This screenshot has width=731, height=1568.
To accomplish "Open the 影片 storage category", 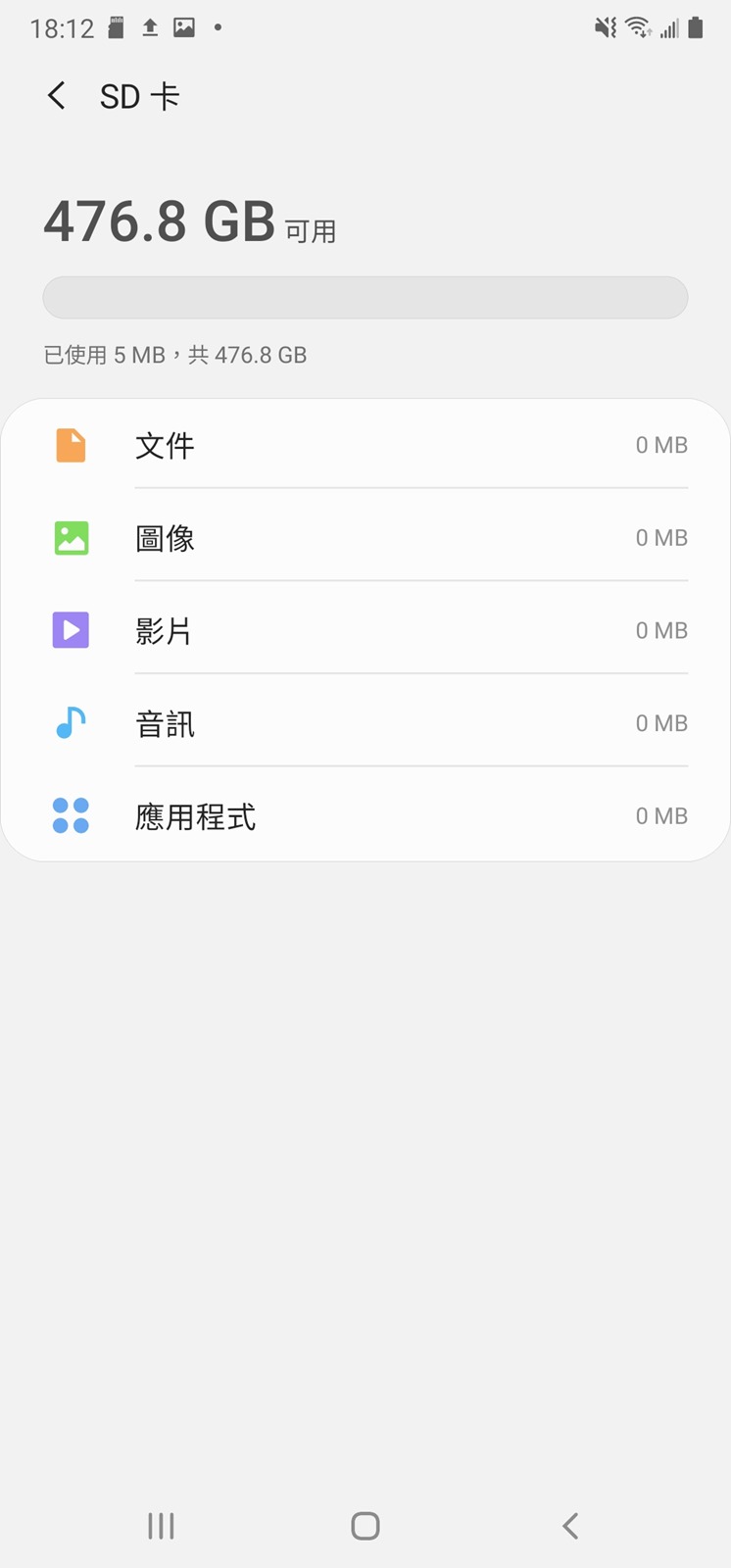I will tap(365, 630).
